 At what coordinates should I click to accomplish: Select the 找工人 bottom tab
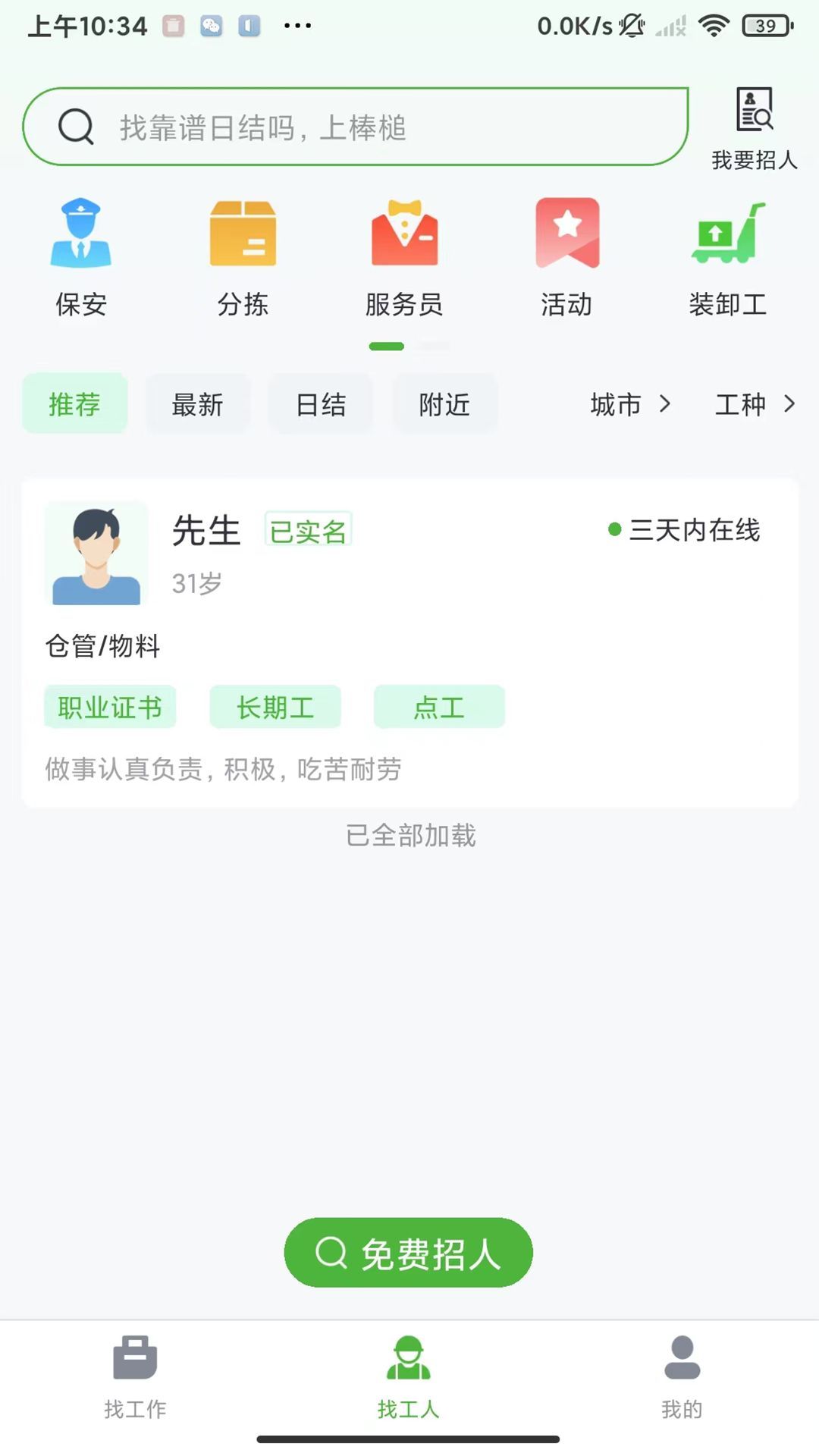409,1377
